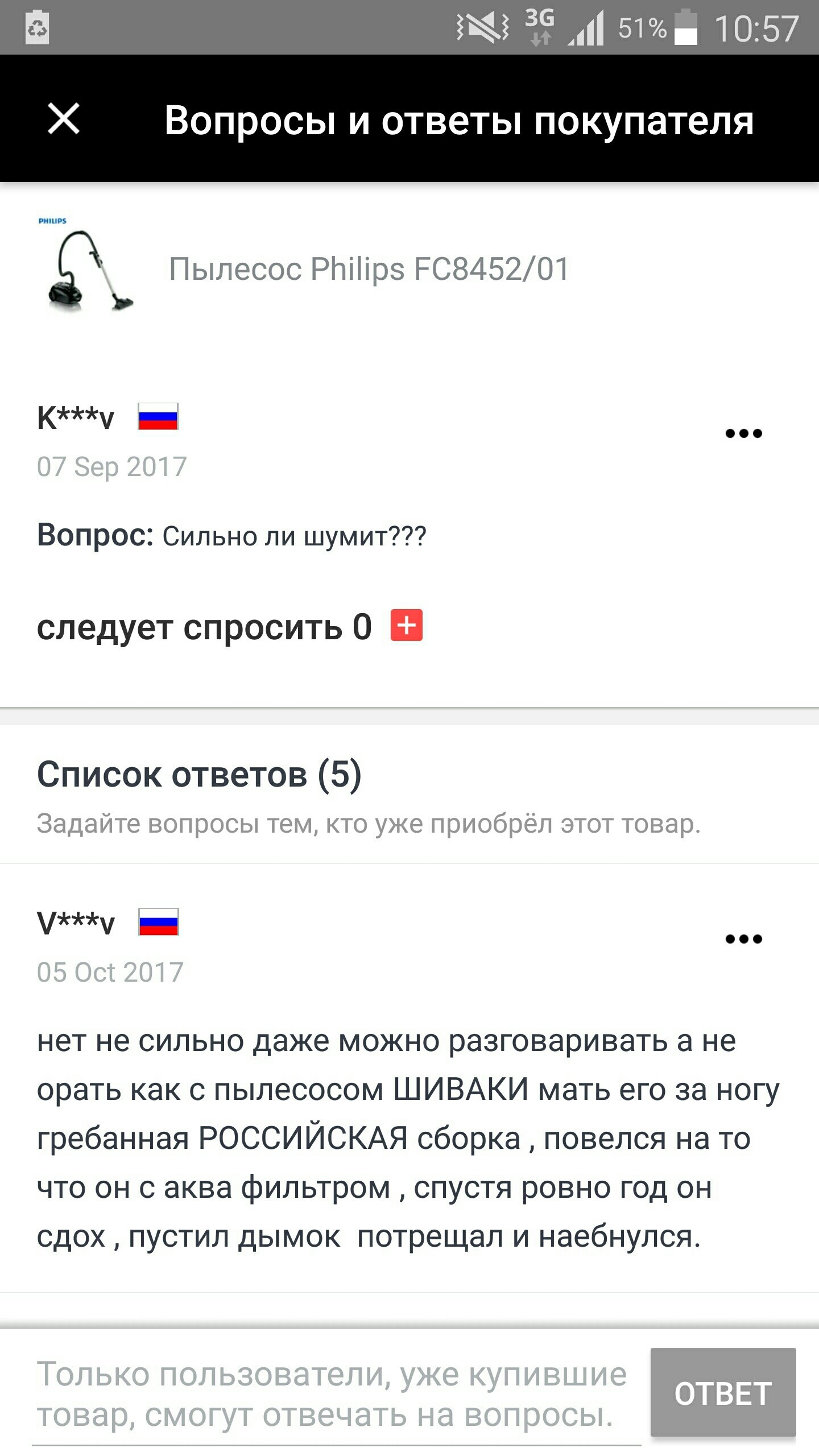Open options menu for V***v's answer
The image size is (819, 1456).
pyautogui.click(x=743, y=939)
